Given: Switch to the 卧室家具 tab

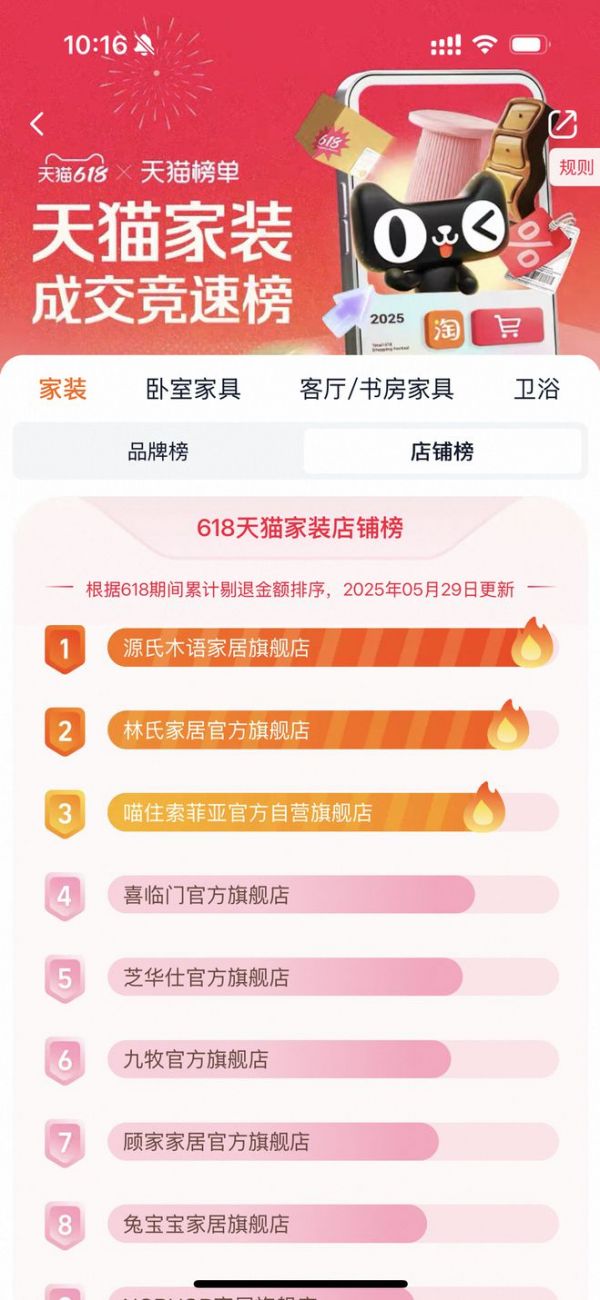Looking at the screenshot, I should [193, 389].
